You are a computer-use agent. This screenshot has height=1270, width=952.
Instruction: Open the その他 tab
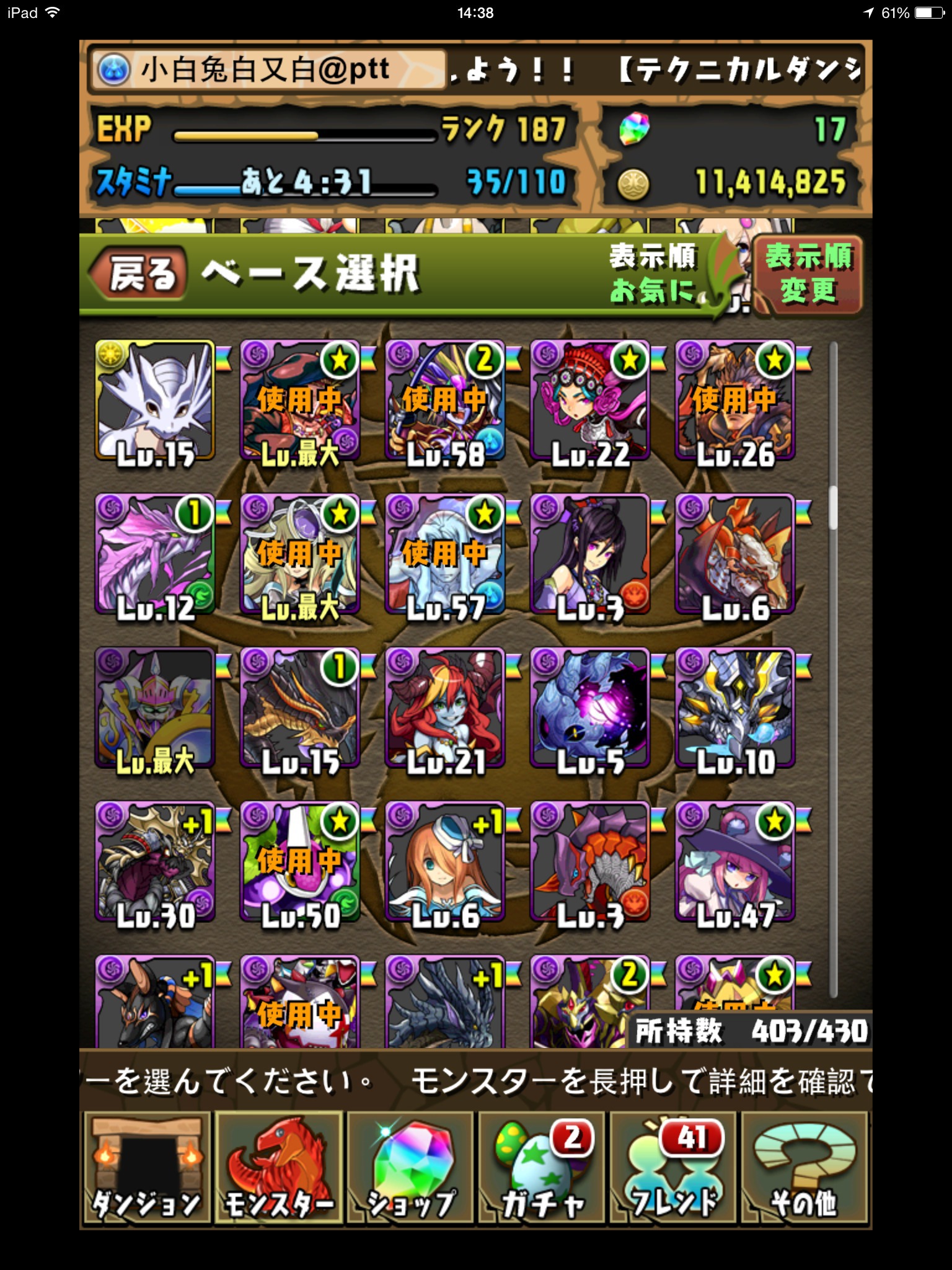click(x=804, y=1167)
